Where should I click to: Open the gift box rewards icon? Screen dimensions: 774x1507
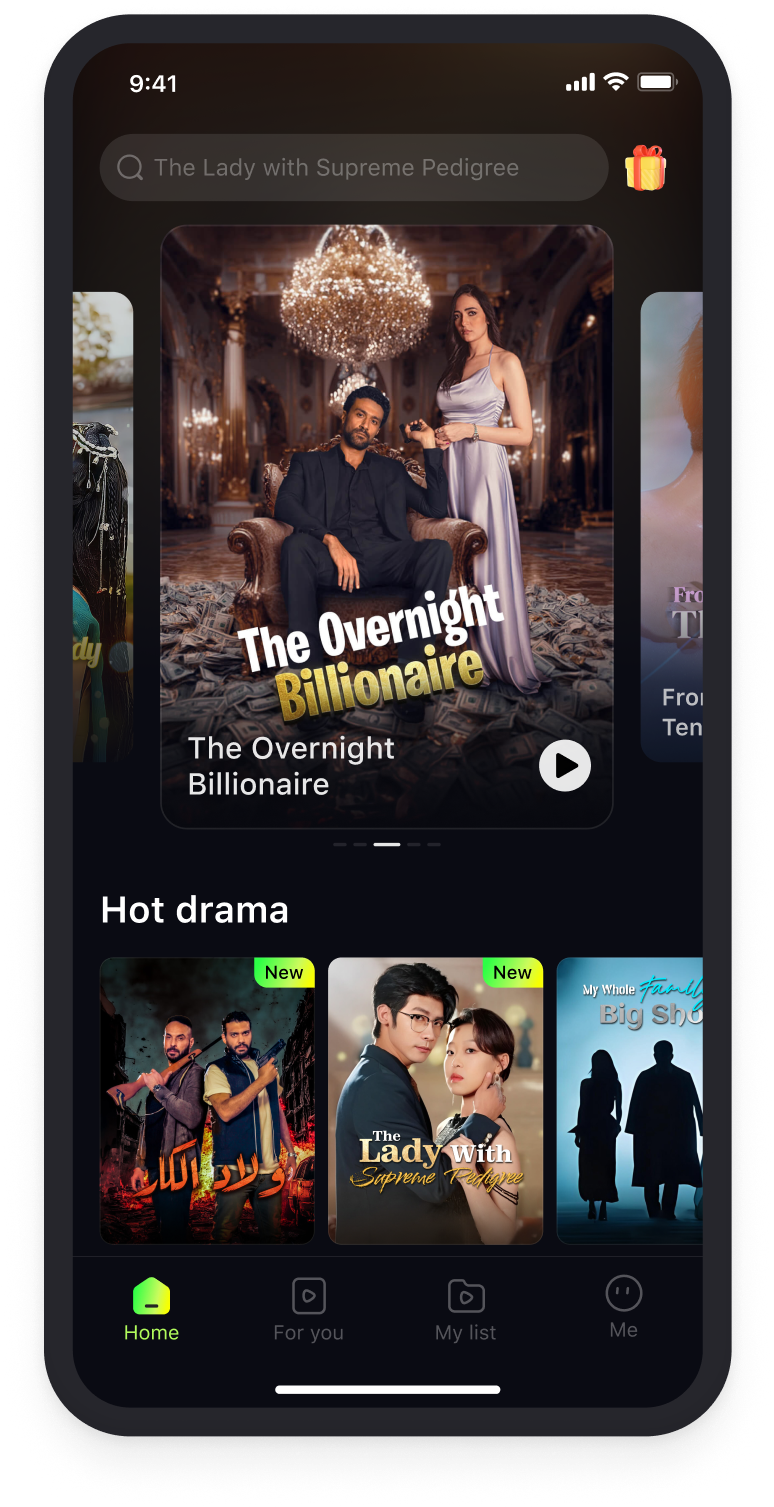pyautogui.click(x=645, y=168)
